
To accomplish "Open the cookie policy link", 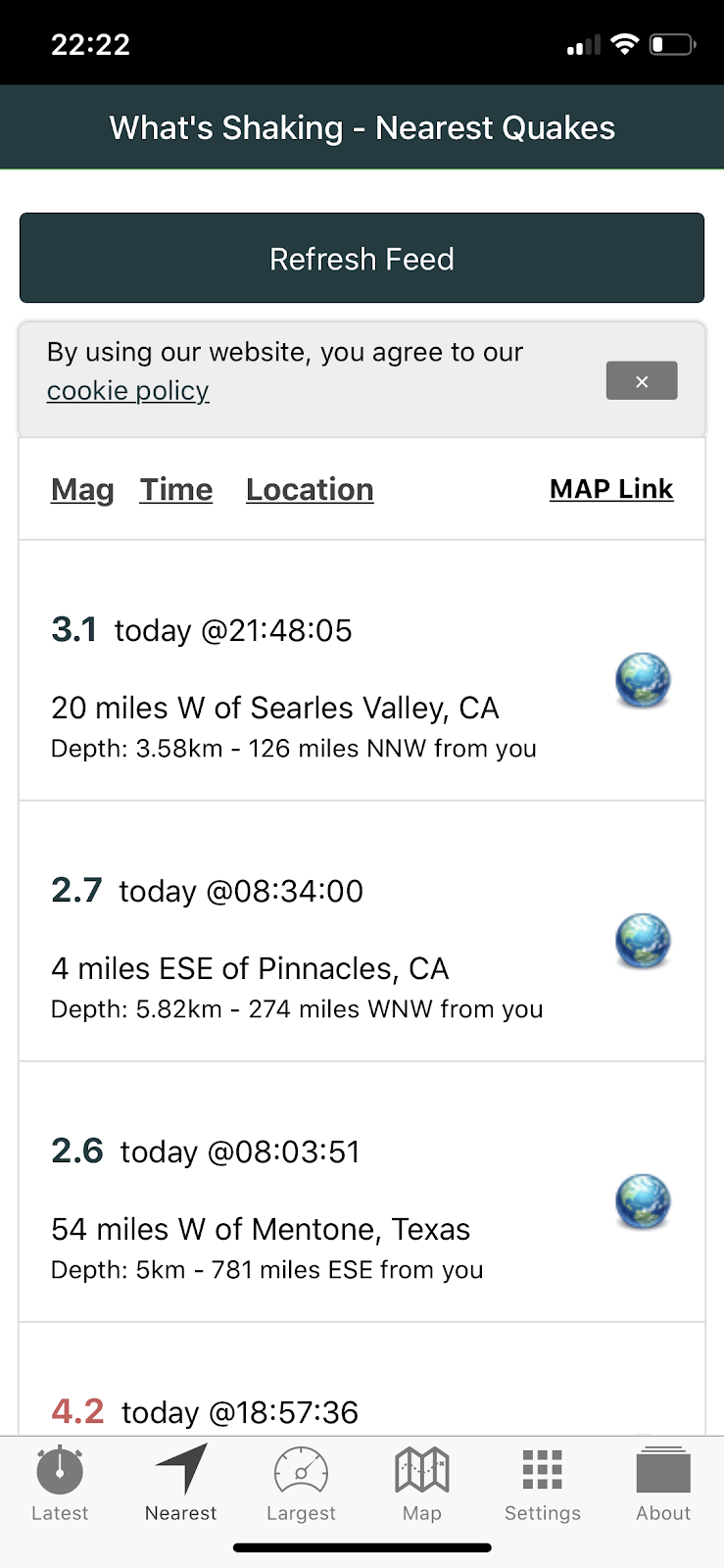I will coord(128,390).
